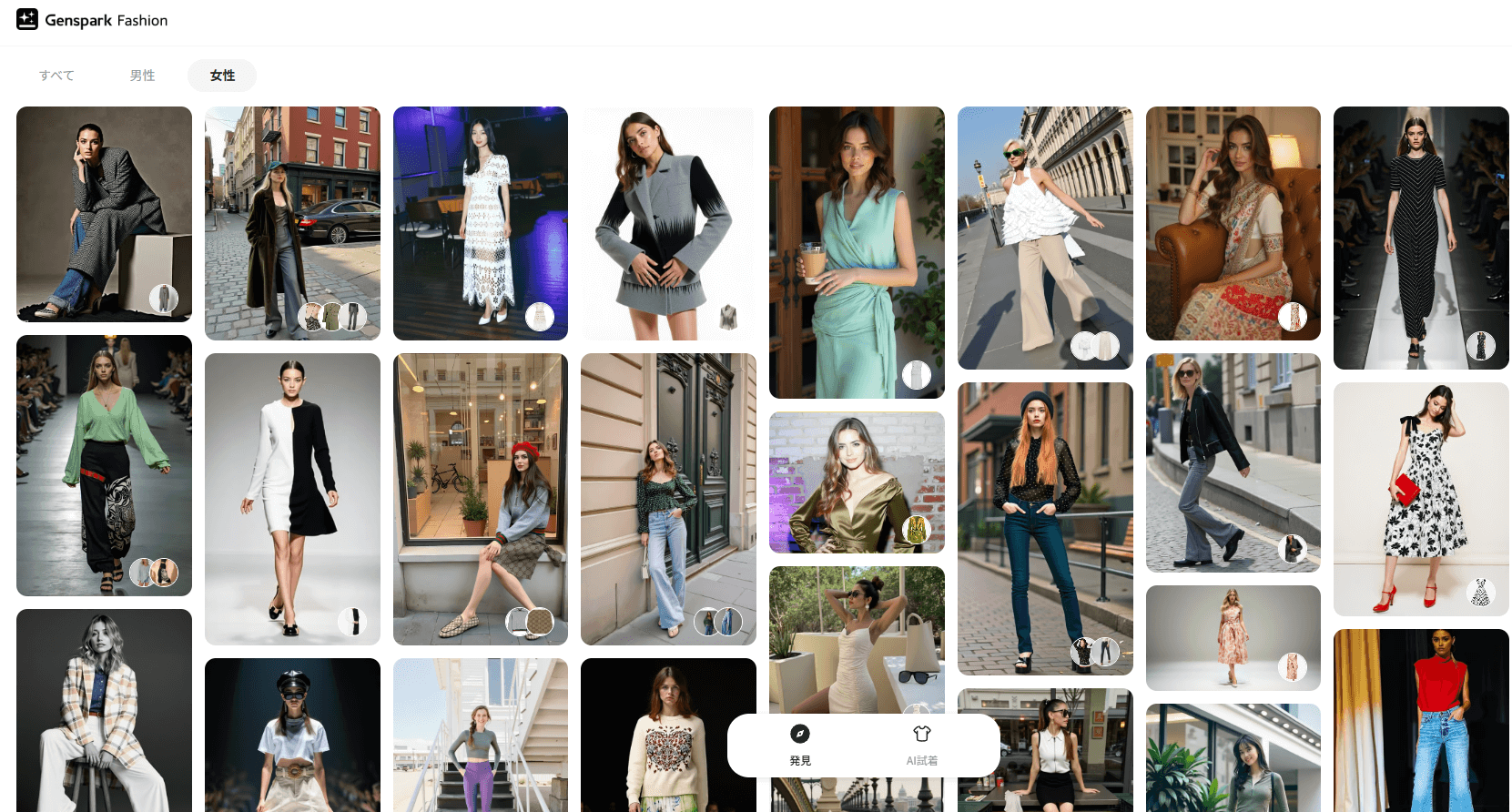The image size is (1512, 812).
Task: Select the 女性 tab
Action: 222,76
